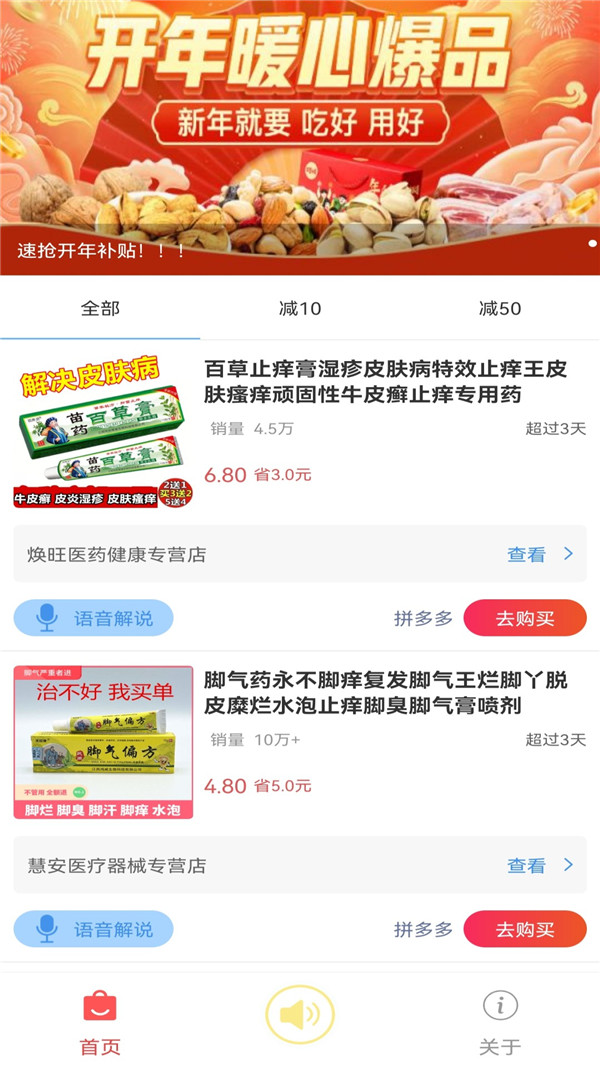Screen dimensions: 600x1066
Task: Switch to the 减10 tab
Action: click(x=300, y=308)
